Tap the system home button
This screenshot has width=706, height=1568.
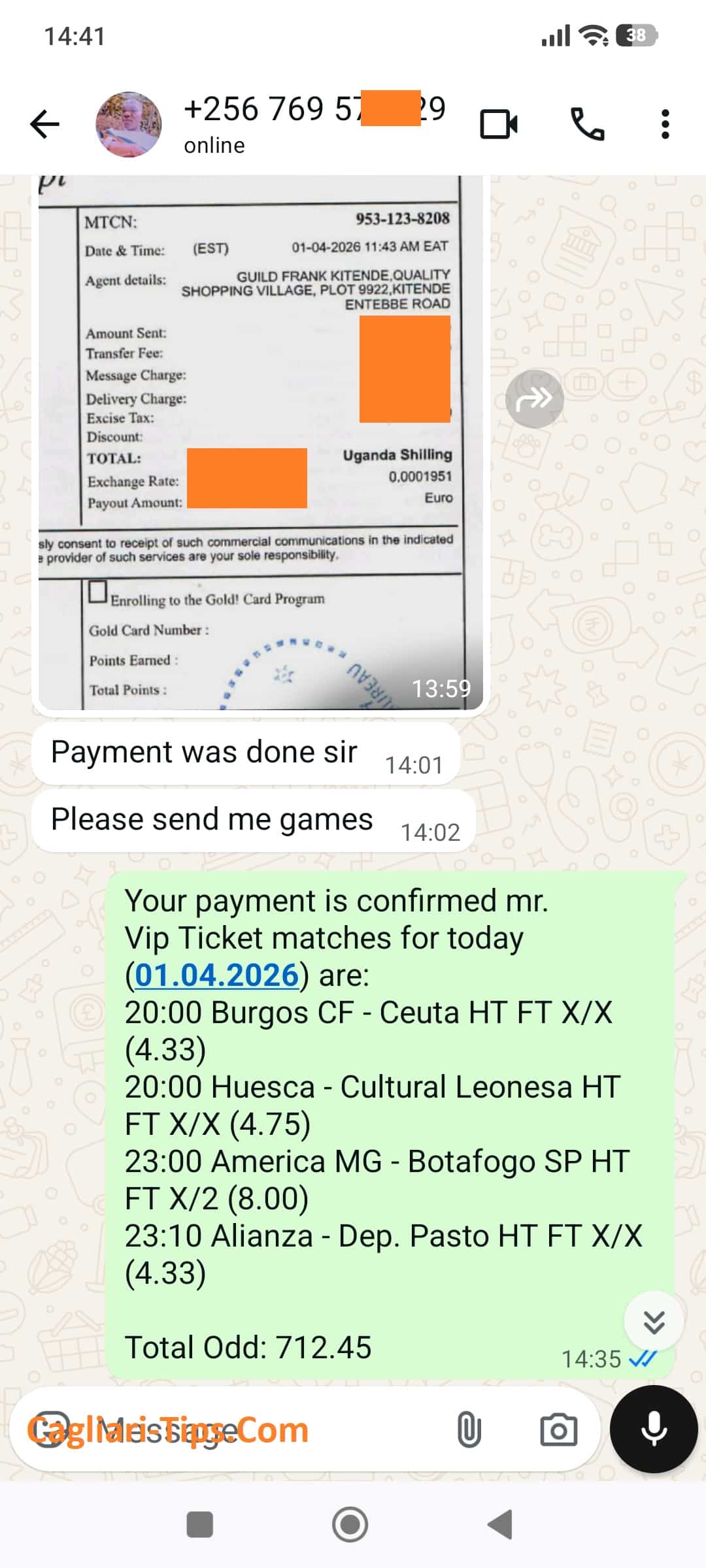(x=350, y=1525)
